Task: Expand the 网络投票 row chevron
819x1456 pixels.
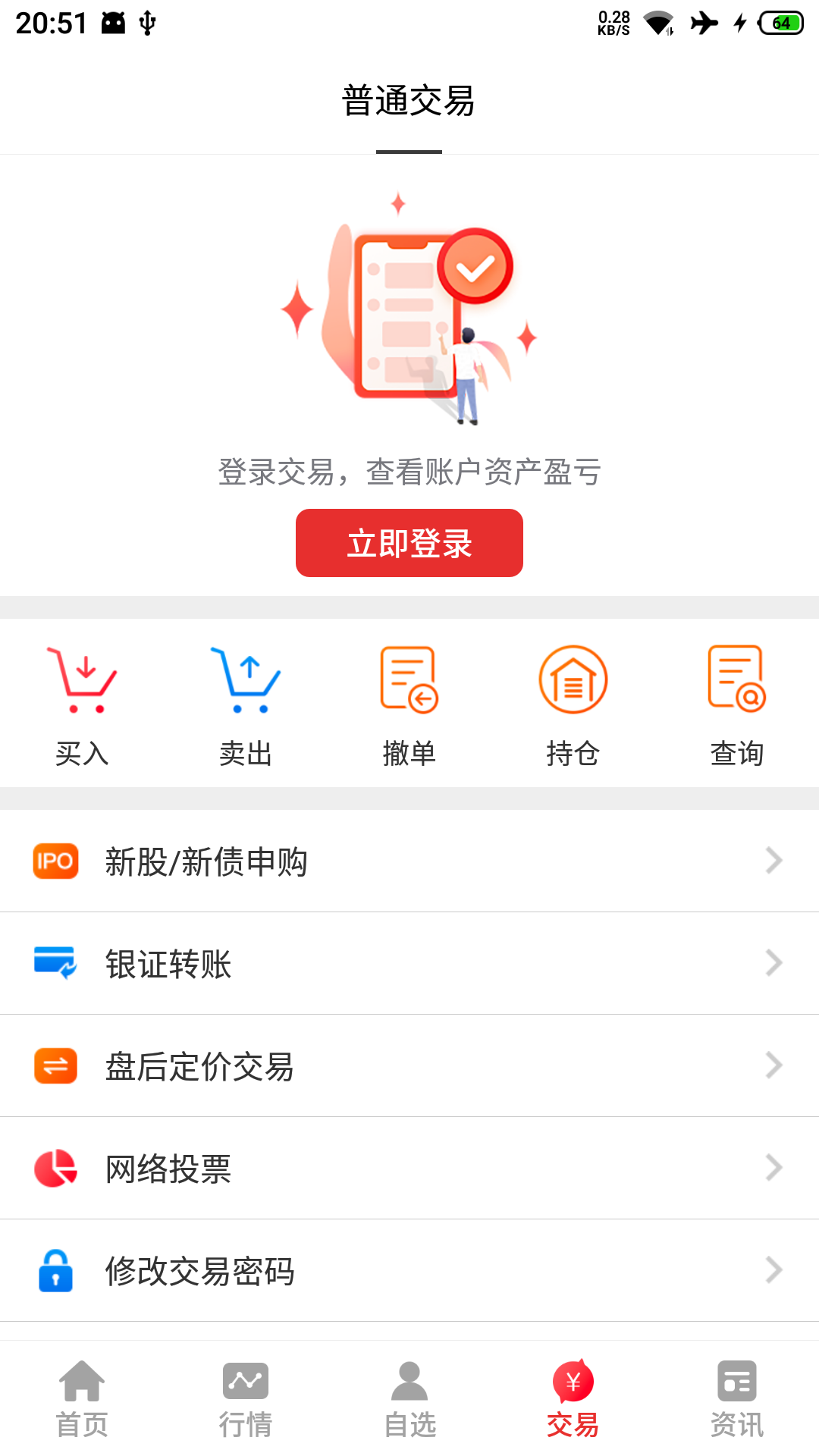Action: [773, 1168]
